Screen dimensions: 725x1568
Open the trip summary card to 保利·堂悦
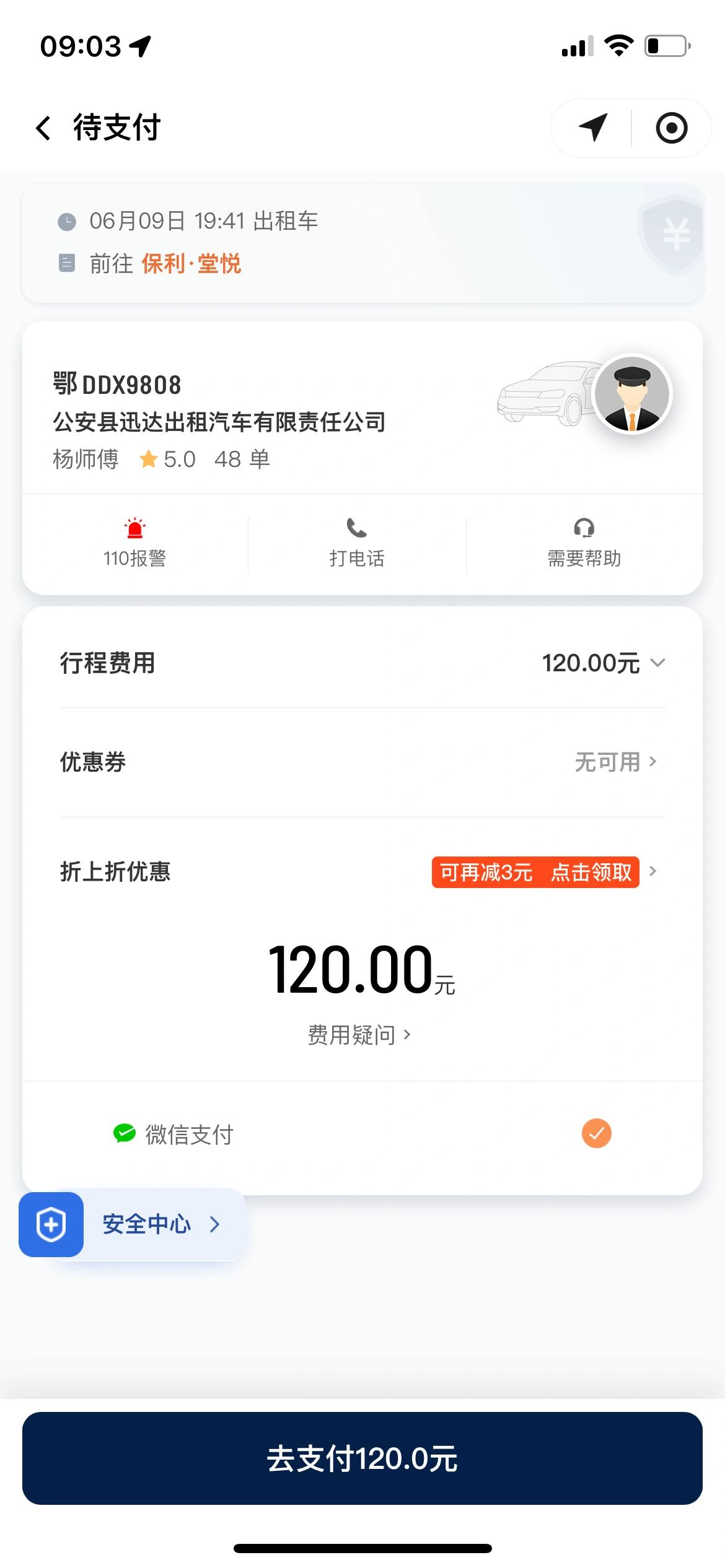362,243
